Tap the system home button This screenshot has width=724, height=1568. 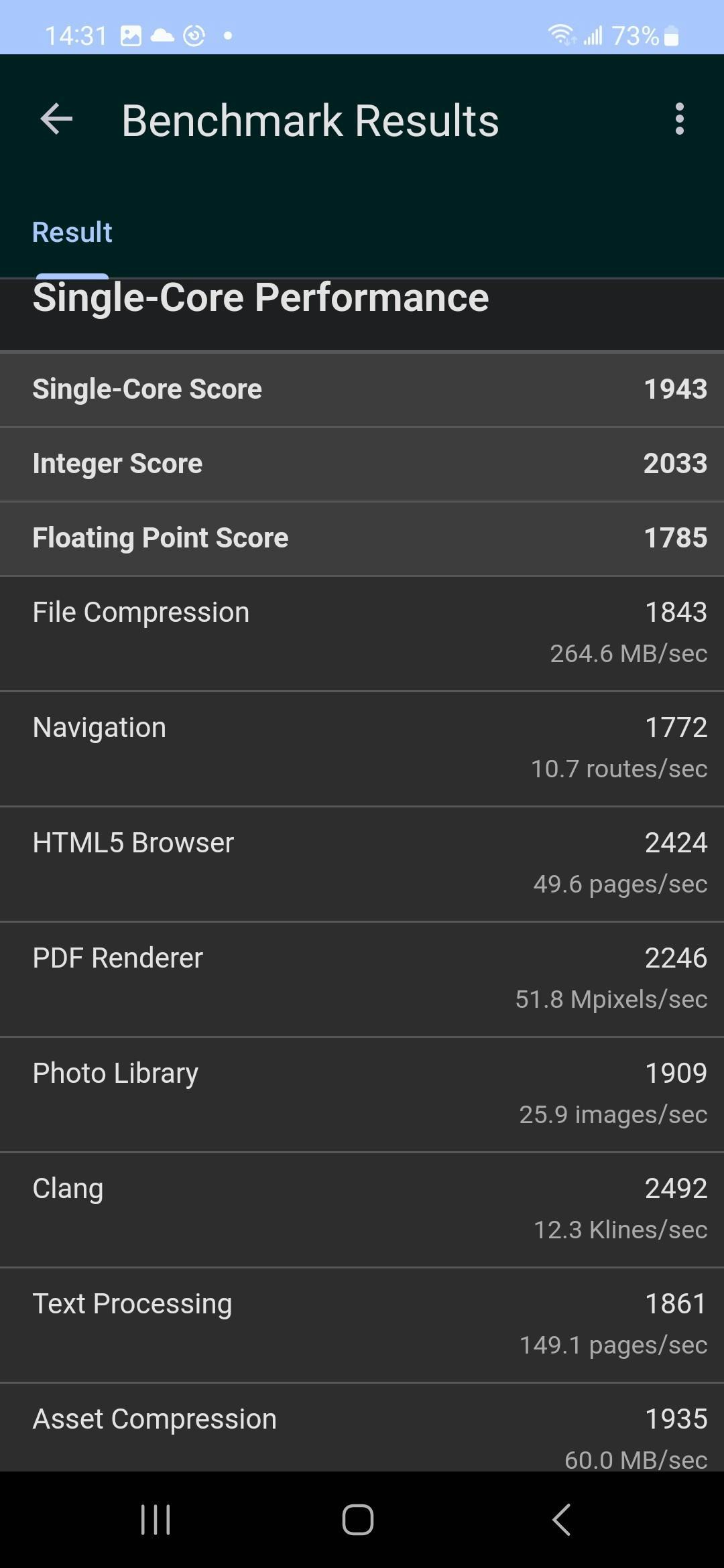pyautogui.click(x=358, y=1520)
